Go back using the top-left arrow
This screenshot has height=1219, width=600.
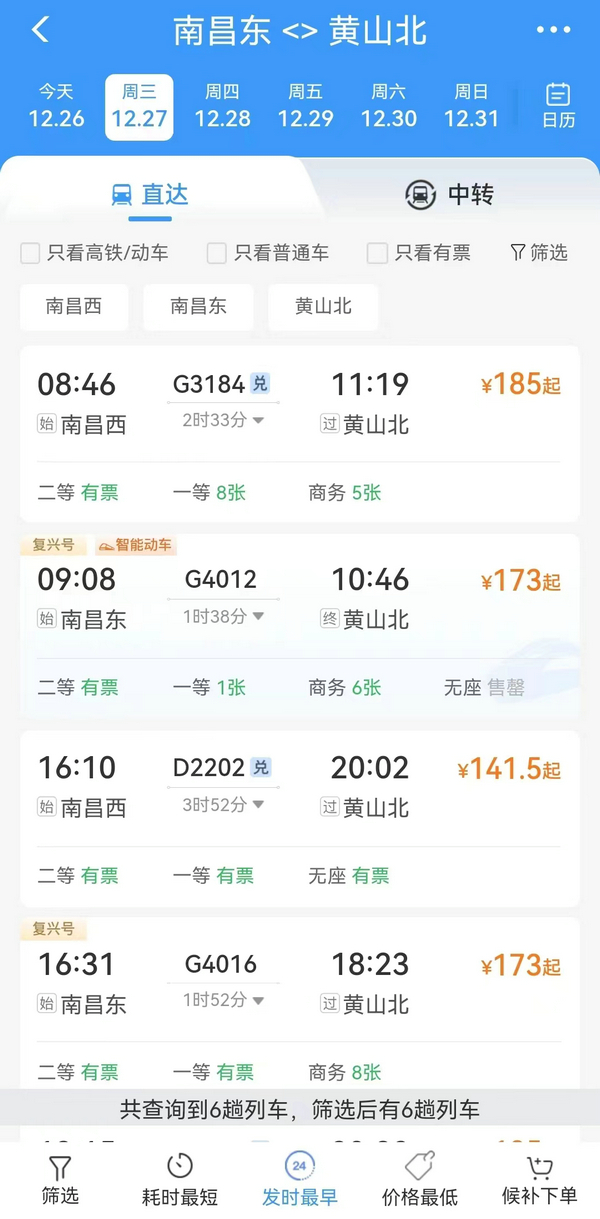point(40,30)
